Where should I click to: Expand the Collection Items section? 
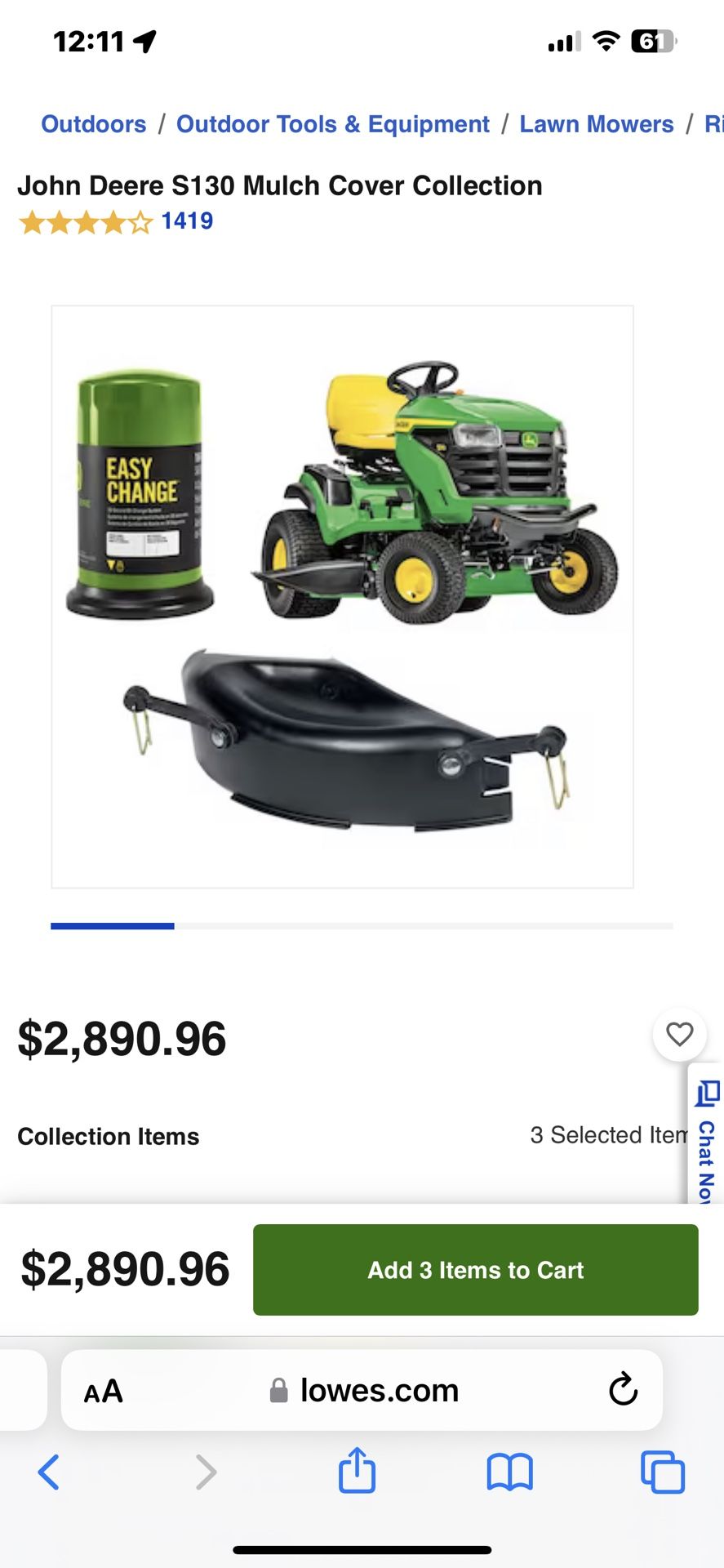click(109, 1136)
